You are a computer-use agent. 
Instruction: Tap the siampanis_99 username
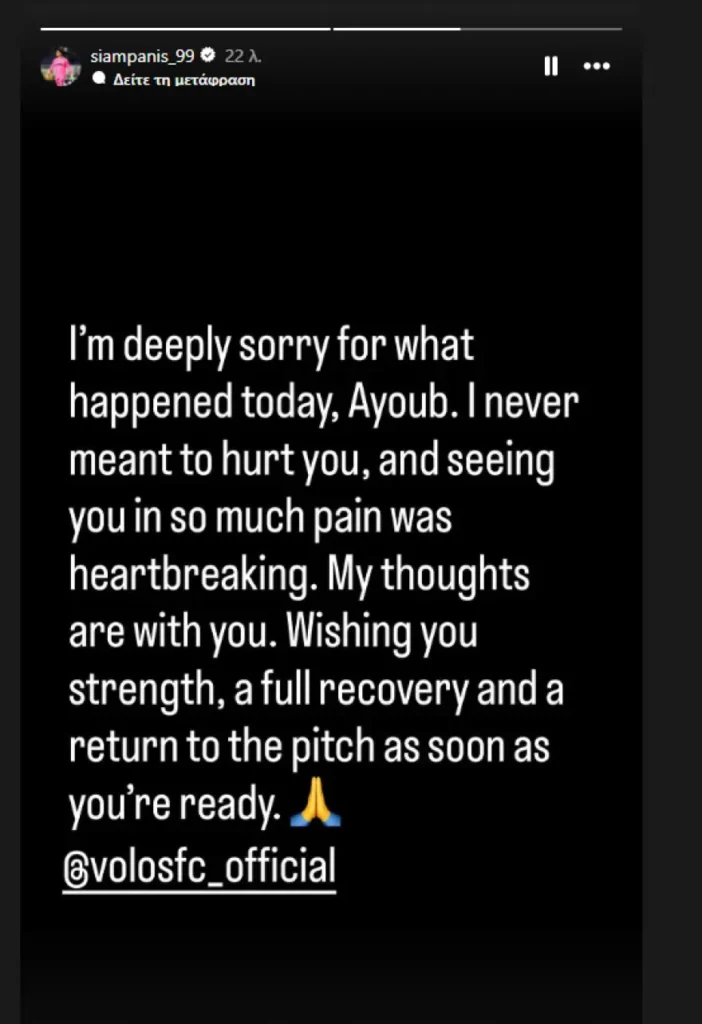point(142,56)
